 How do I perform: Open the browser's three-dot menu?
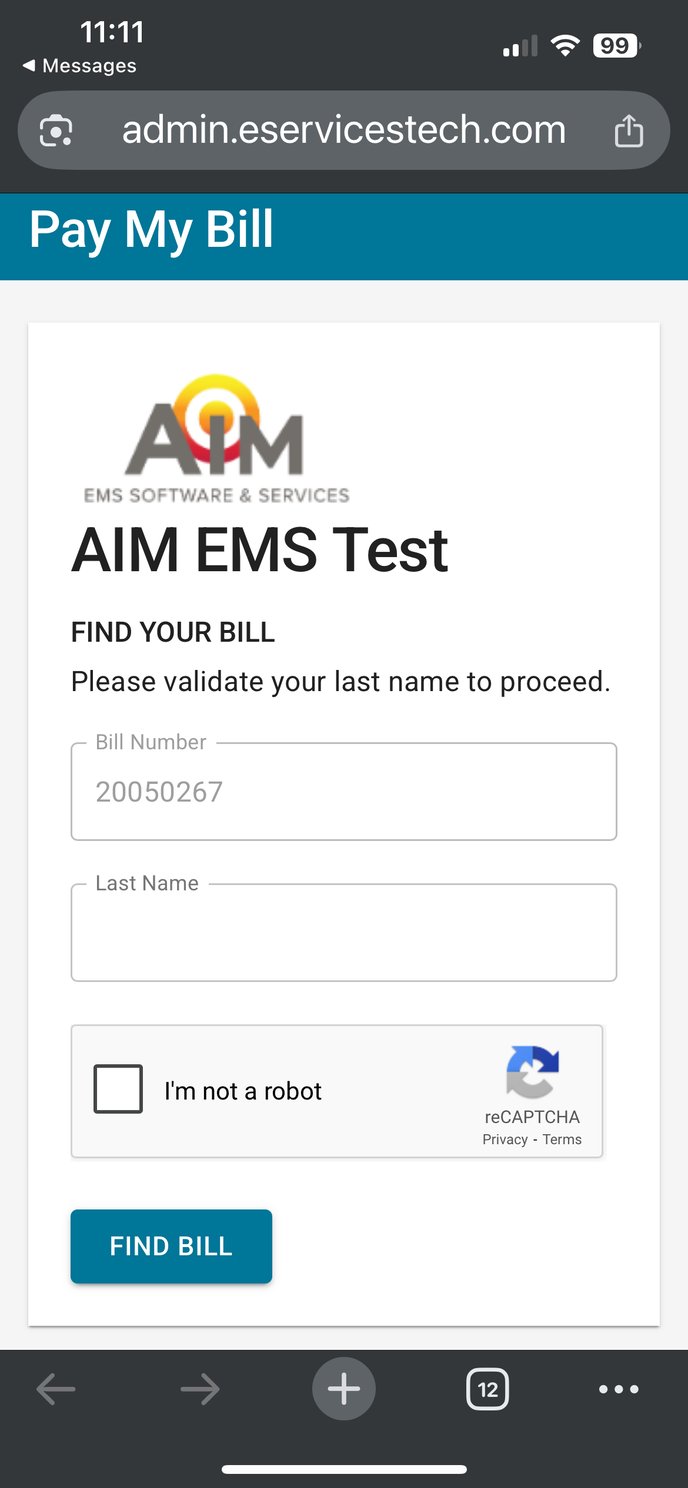coord(618,1389)
